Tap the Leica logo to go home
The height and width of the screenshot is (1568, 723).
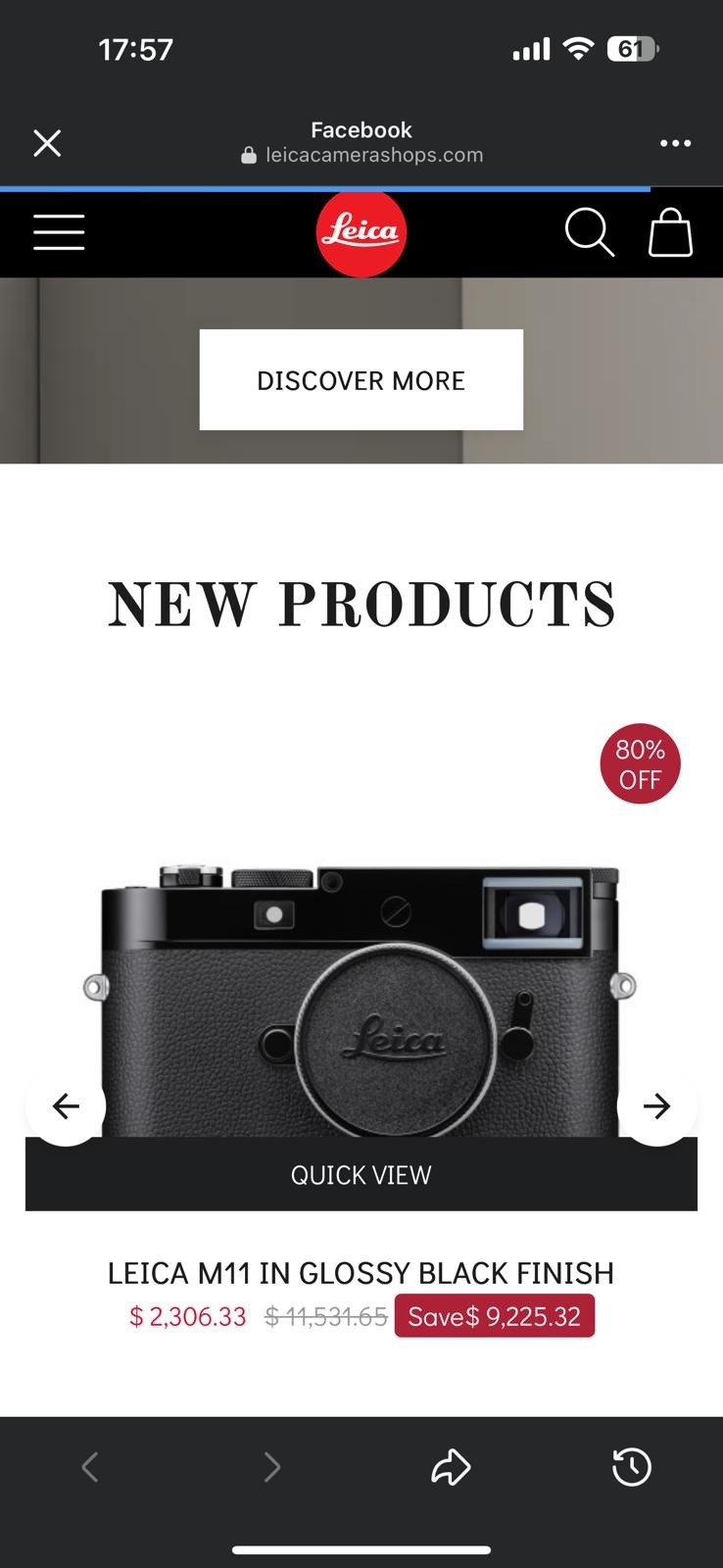coord(361,232)
